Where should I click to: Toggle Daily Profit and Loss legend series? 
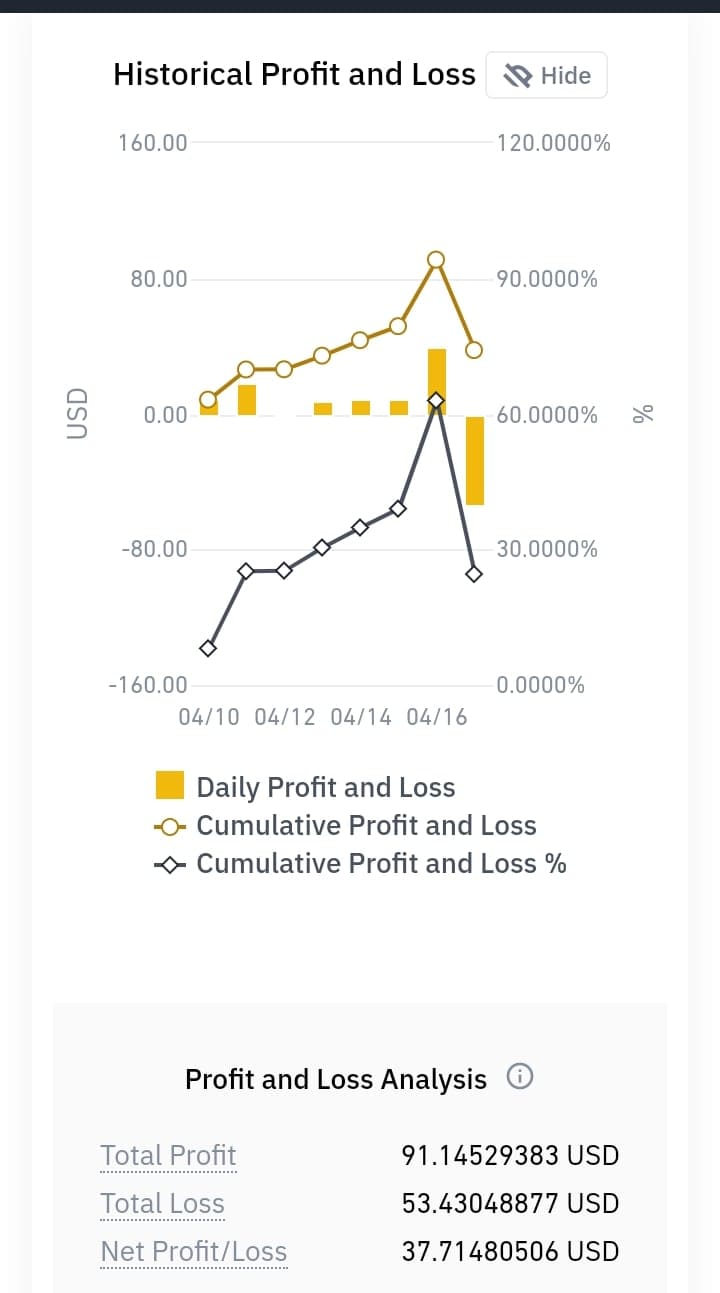click(x=305, y=787)
